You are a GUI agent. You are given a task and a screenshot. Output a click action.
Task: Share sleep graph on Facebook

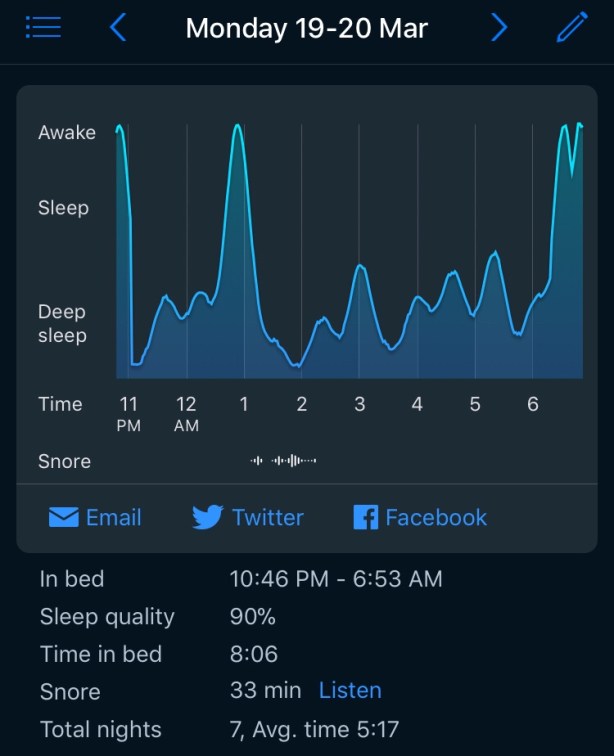click(x=420, y=517)
